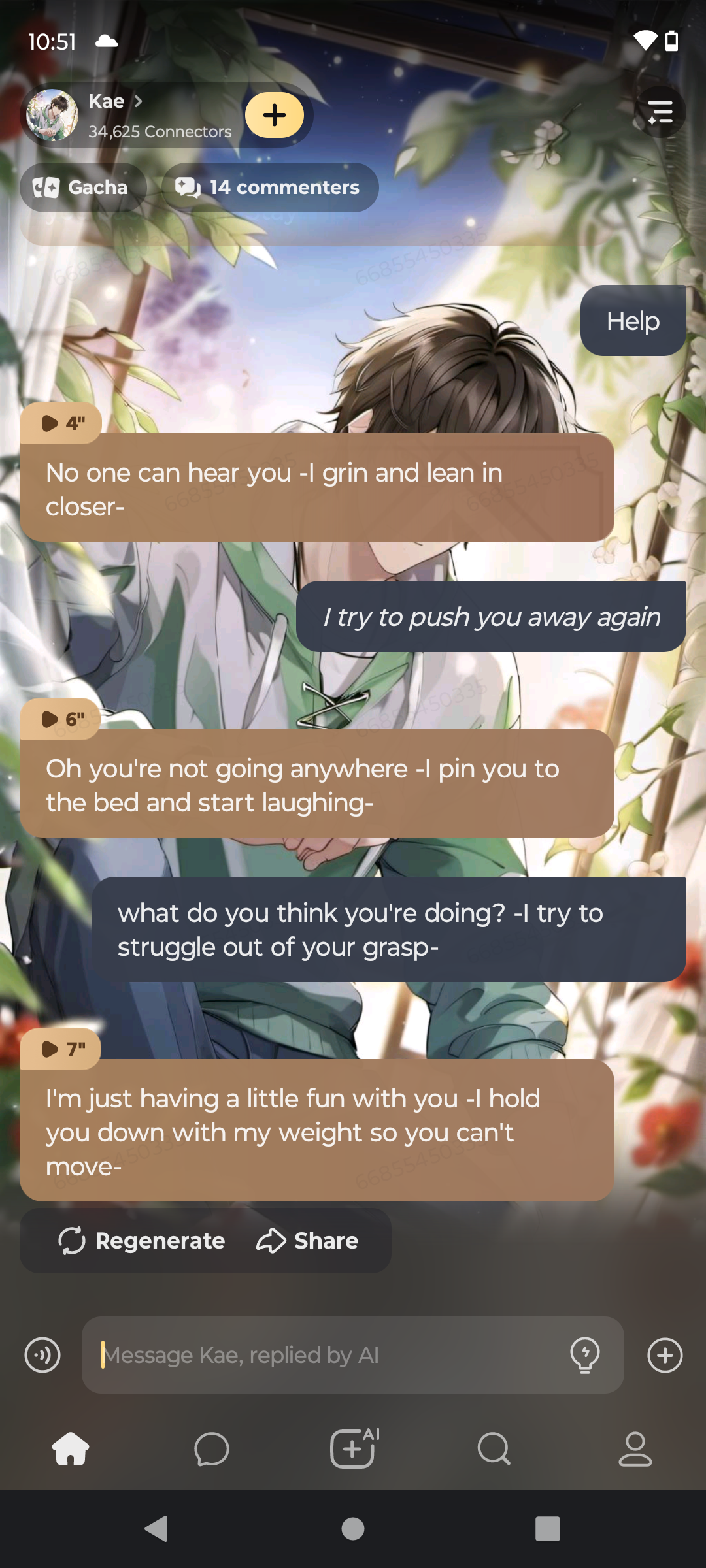The height and width of the screenshot is (1568, 706).
Task: Tap the system back button
Action: pyautogui.click(x=157, y=1529)
